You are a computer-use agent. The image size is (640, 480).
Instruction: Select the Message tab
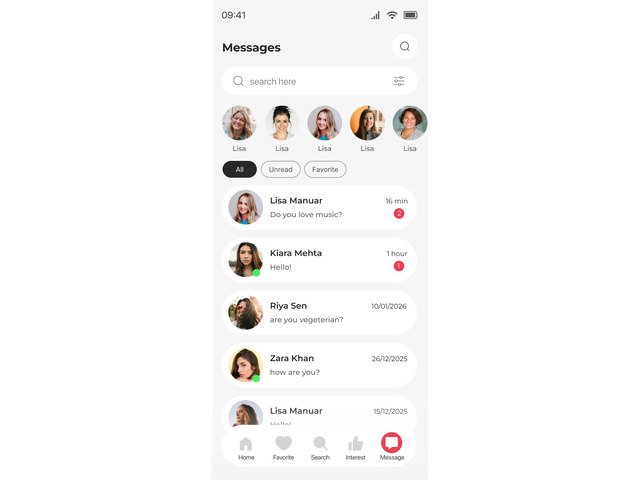click(x=392, y=446)
